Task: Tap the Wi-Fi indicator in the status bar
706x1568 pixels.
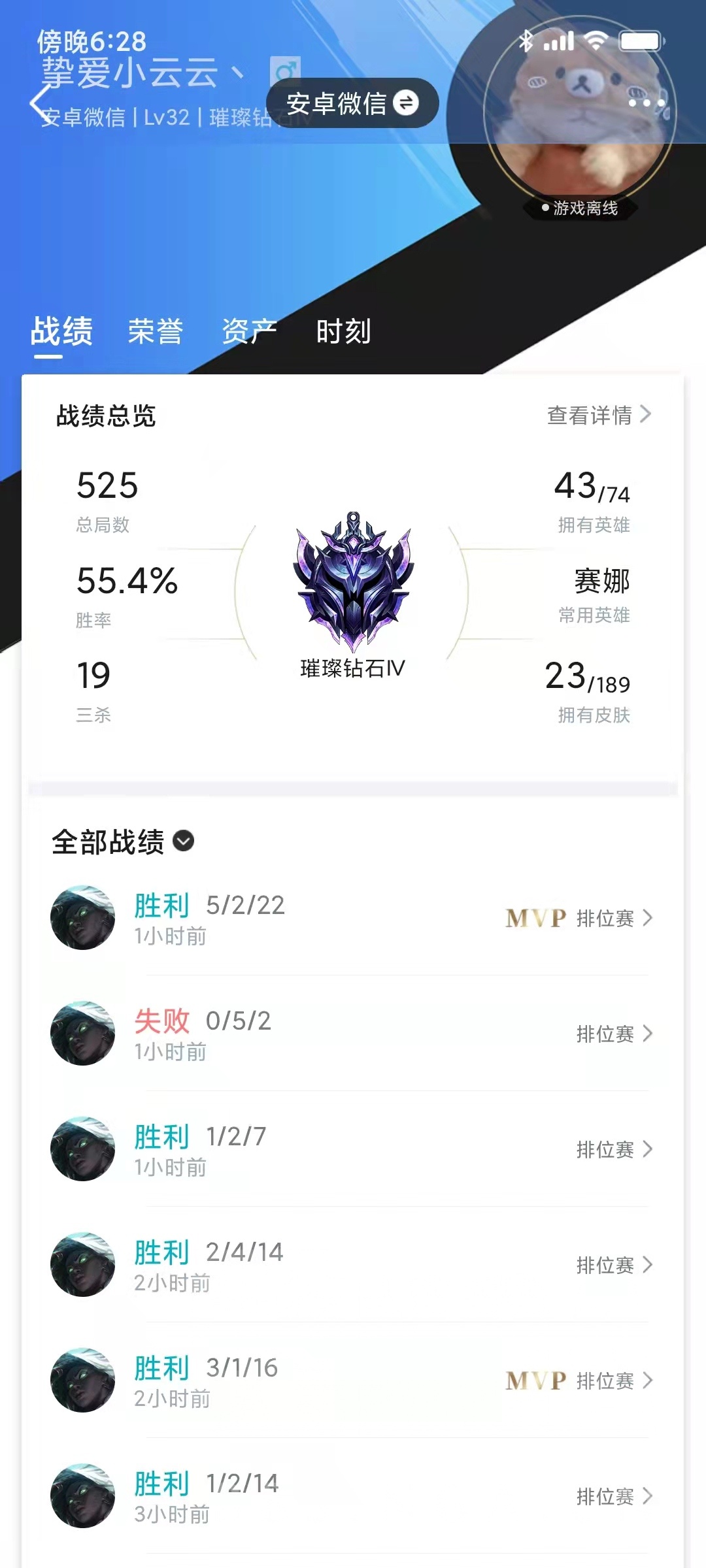Action: click(596, 41)
